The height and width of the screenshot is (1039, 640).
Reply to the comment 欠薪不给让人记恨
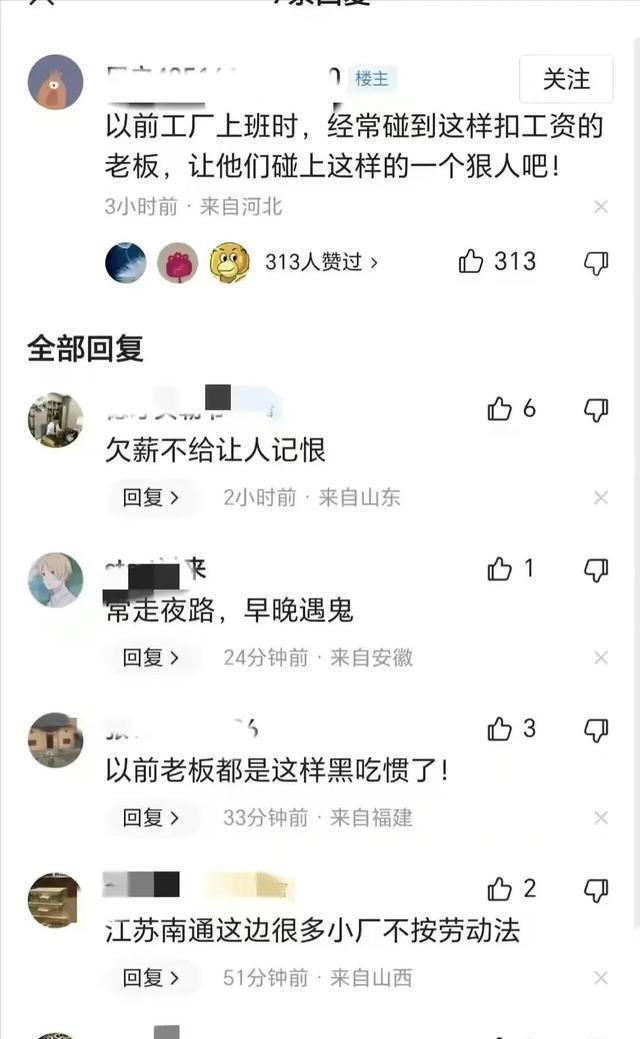pyautogui.click(x=151, y=497)
